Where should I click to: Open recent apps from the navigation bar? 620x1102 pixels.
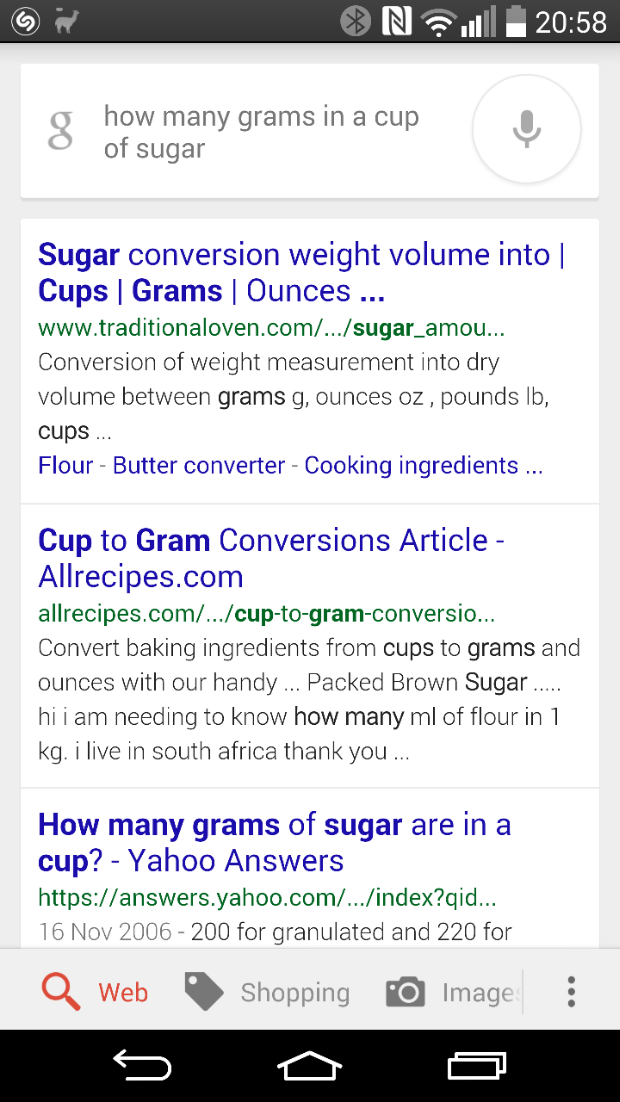pyautogui.click(x=477, y=1066)
